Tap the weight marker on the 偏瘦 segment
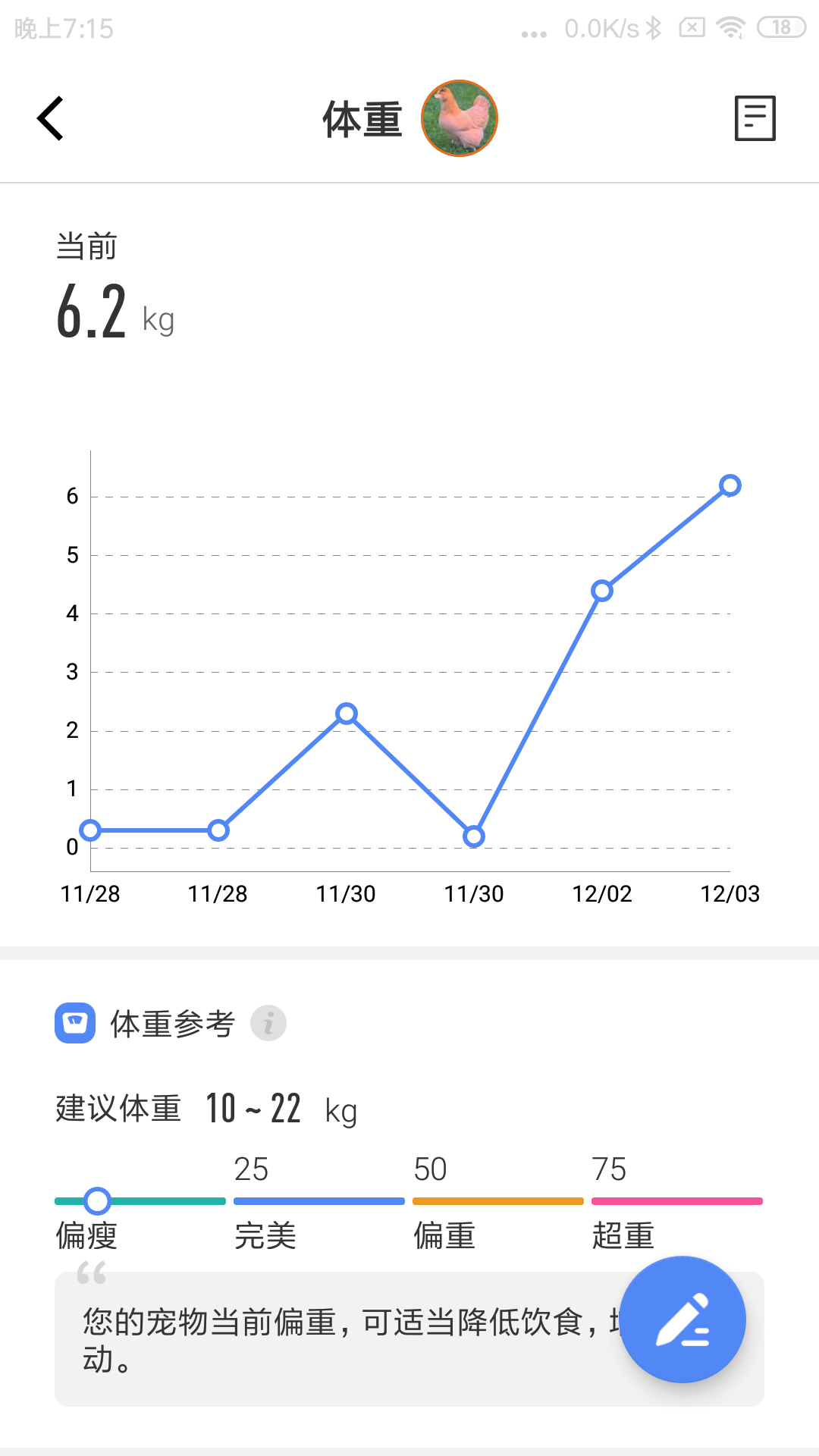 point(97,1200)
